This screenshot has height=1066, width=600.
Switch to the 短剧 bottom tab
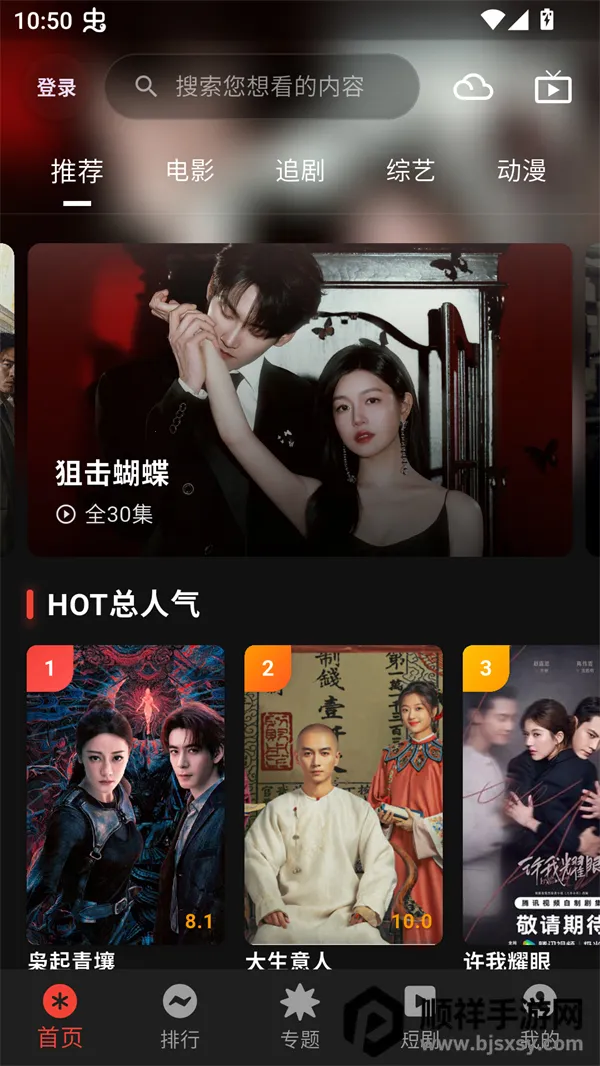(418, 1017)
